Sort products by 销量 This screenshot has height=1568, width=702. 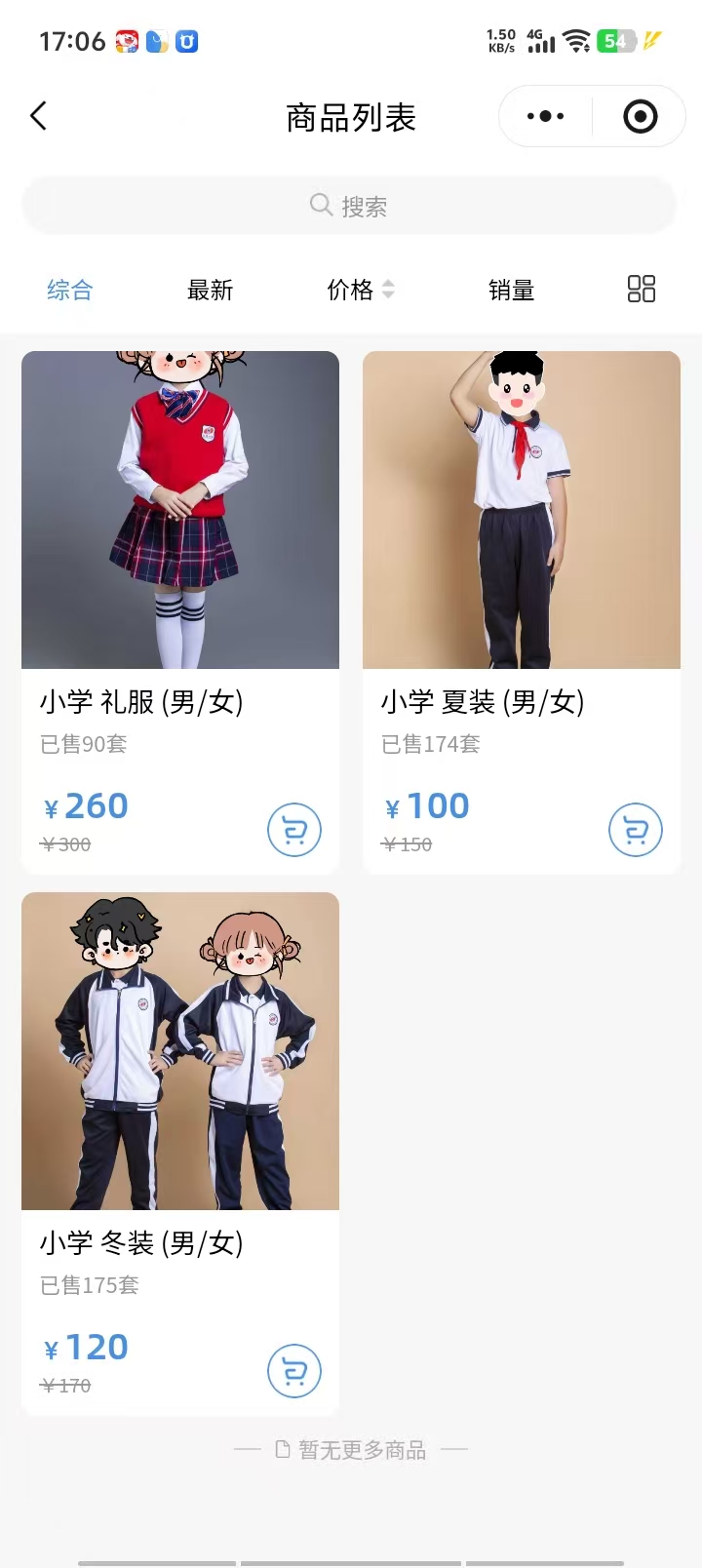pyautogui.click(x=511, y=290)
